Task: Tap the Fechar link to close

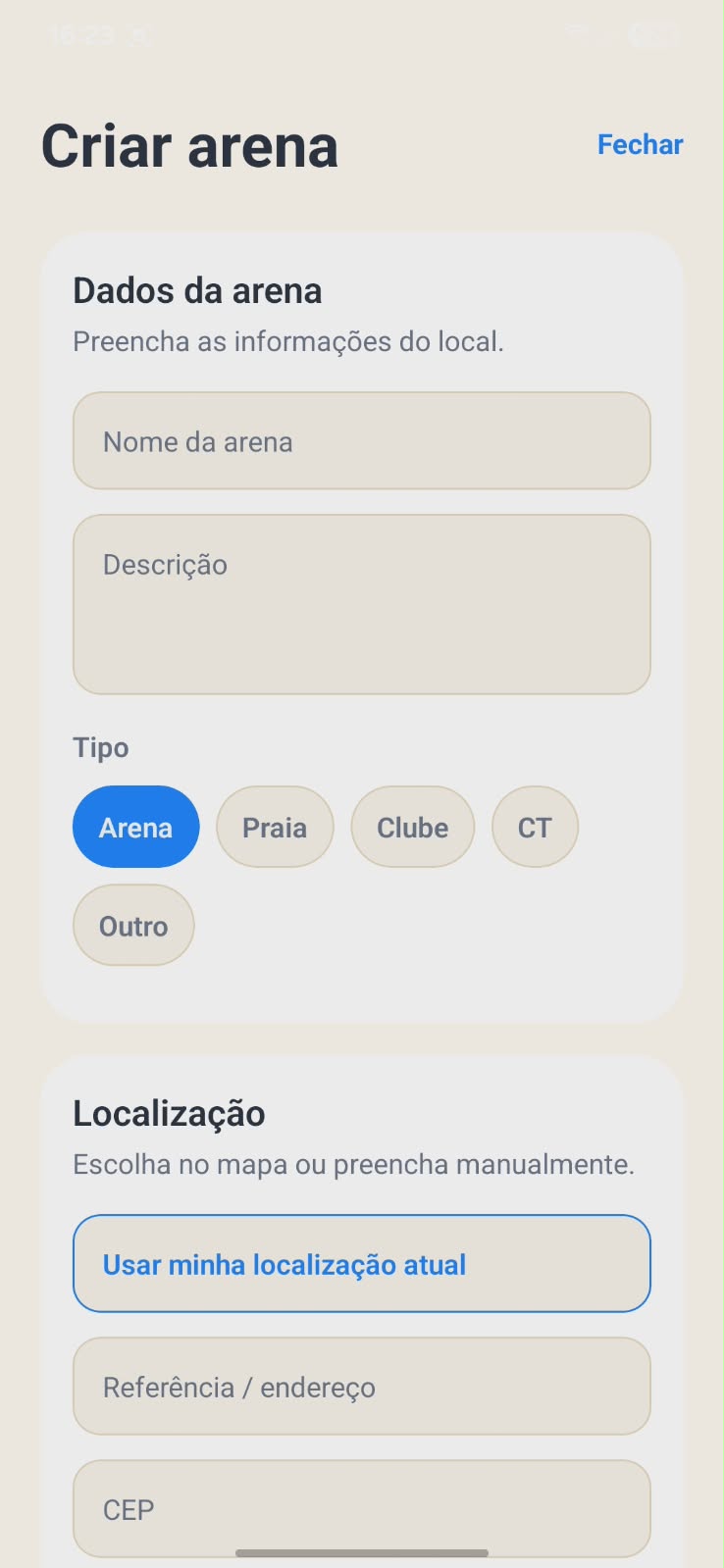Action: click(x=640, y=144)
